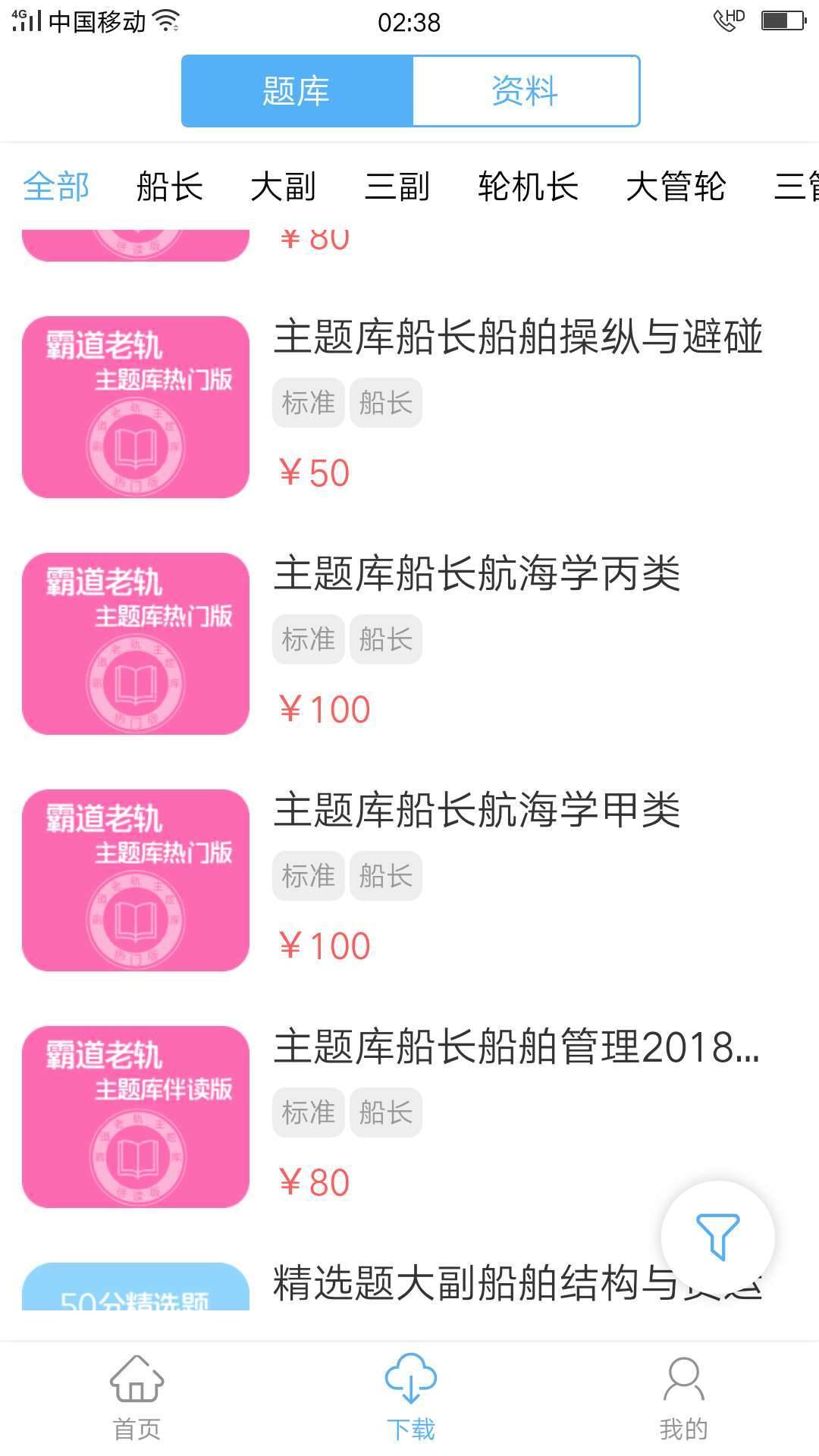The width and height of the screenshot is (819, 1456).
Task: Filter by 大副 category
Action: [283, 187]
